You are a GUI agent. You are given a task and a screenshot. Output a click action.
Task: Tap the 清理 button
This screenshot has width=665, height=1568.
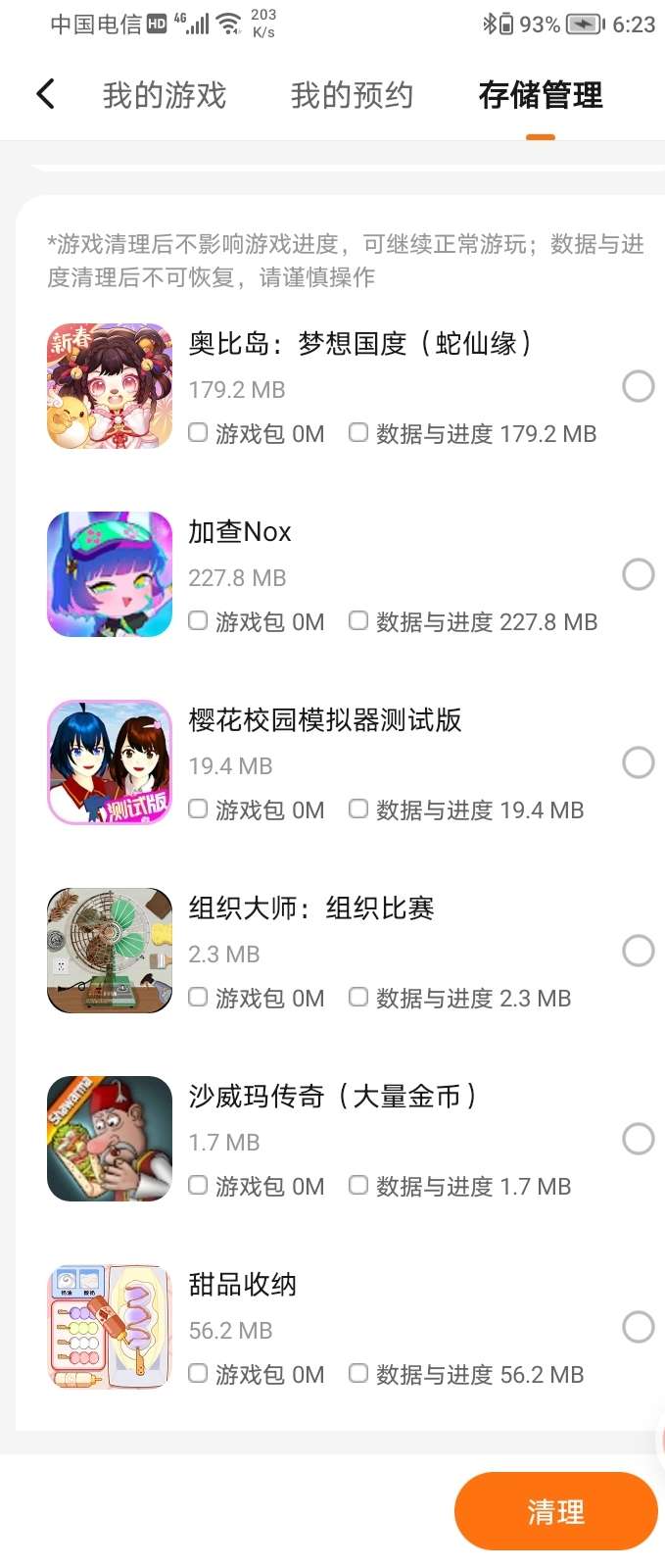point(555,1511)
